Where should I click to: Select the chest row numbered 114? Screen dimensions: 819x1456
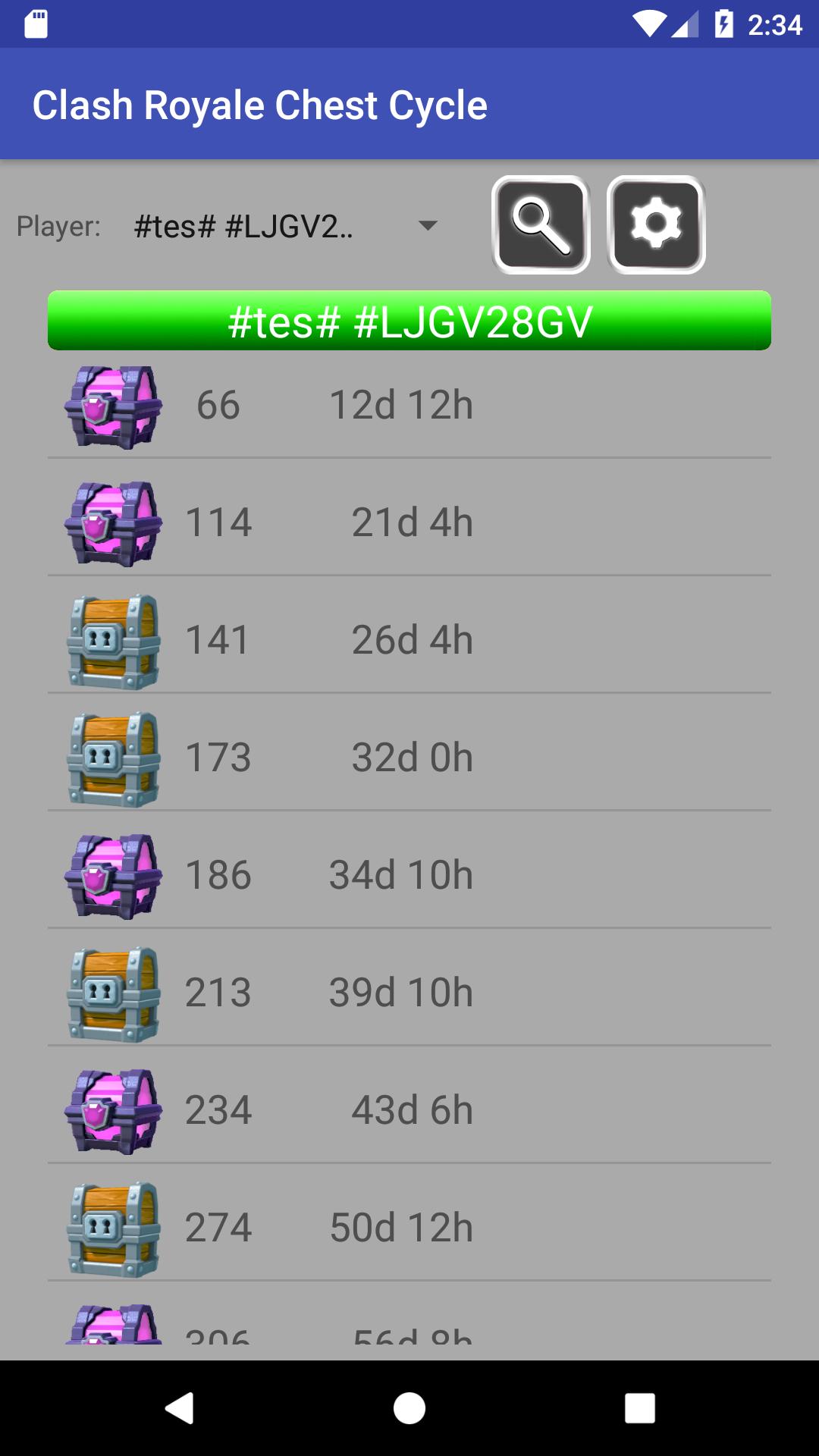[x=409, y=522]
